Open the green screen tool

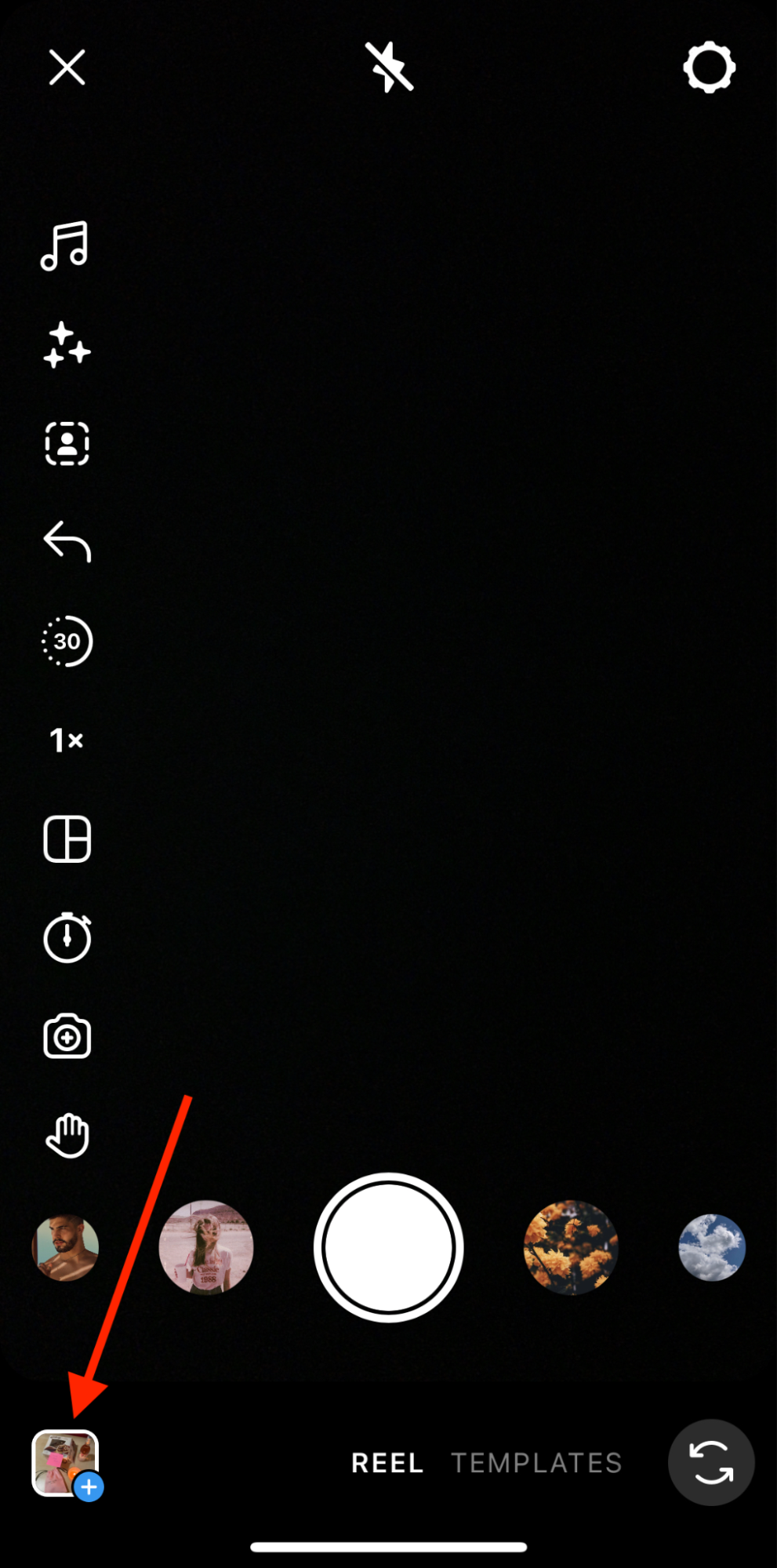point(67,444)
